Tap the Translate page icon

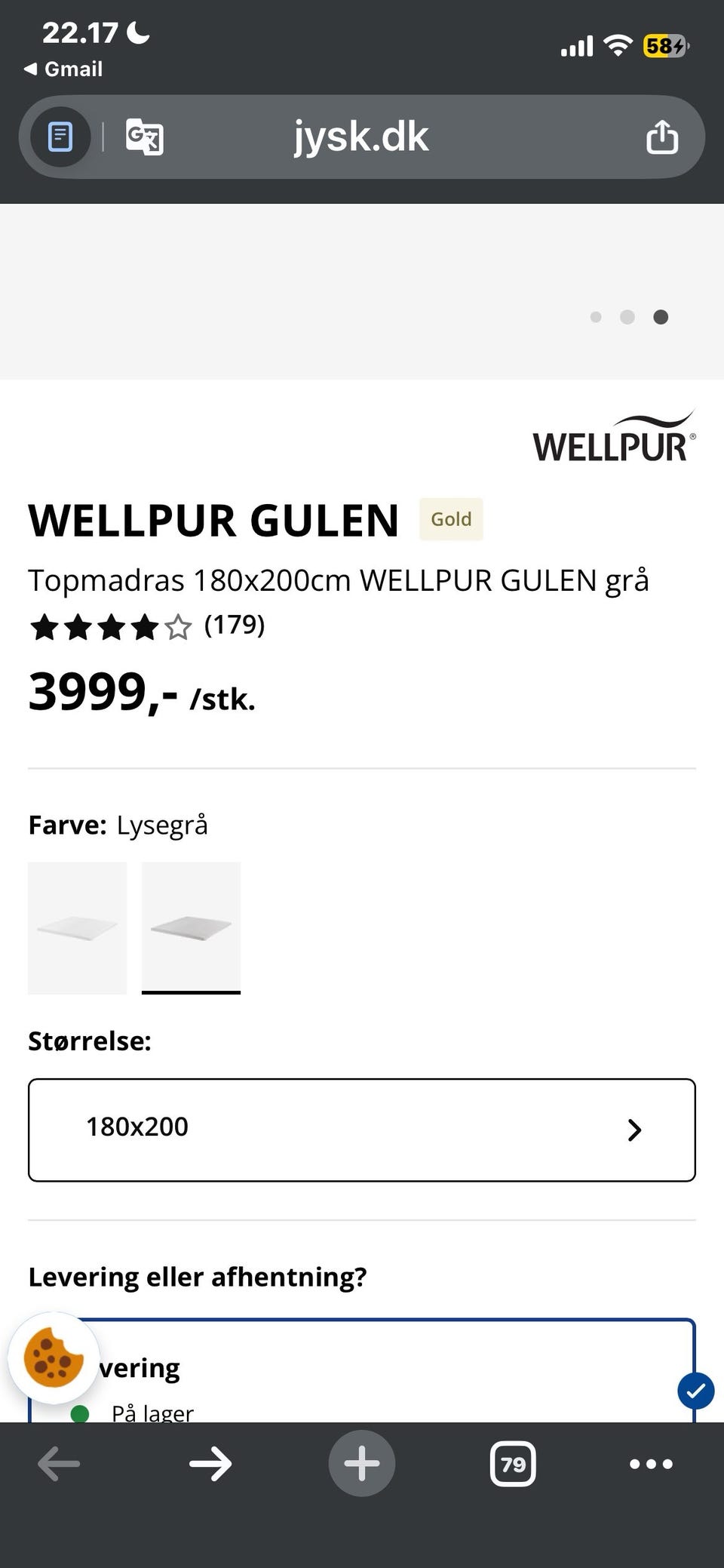pyautogui.click(x=145, y=137)
